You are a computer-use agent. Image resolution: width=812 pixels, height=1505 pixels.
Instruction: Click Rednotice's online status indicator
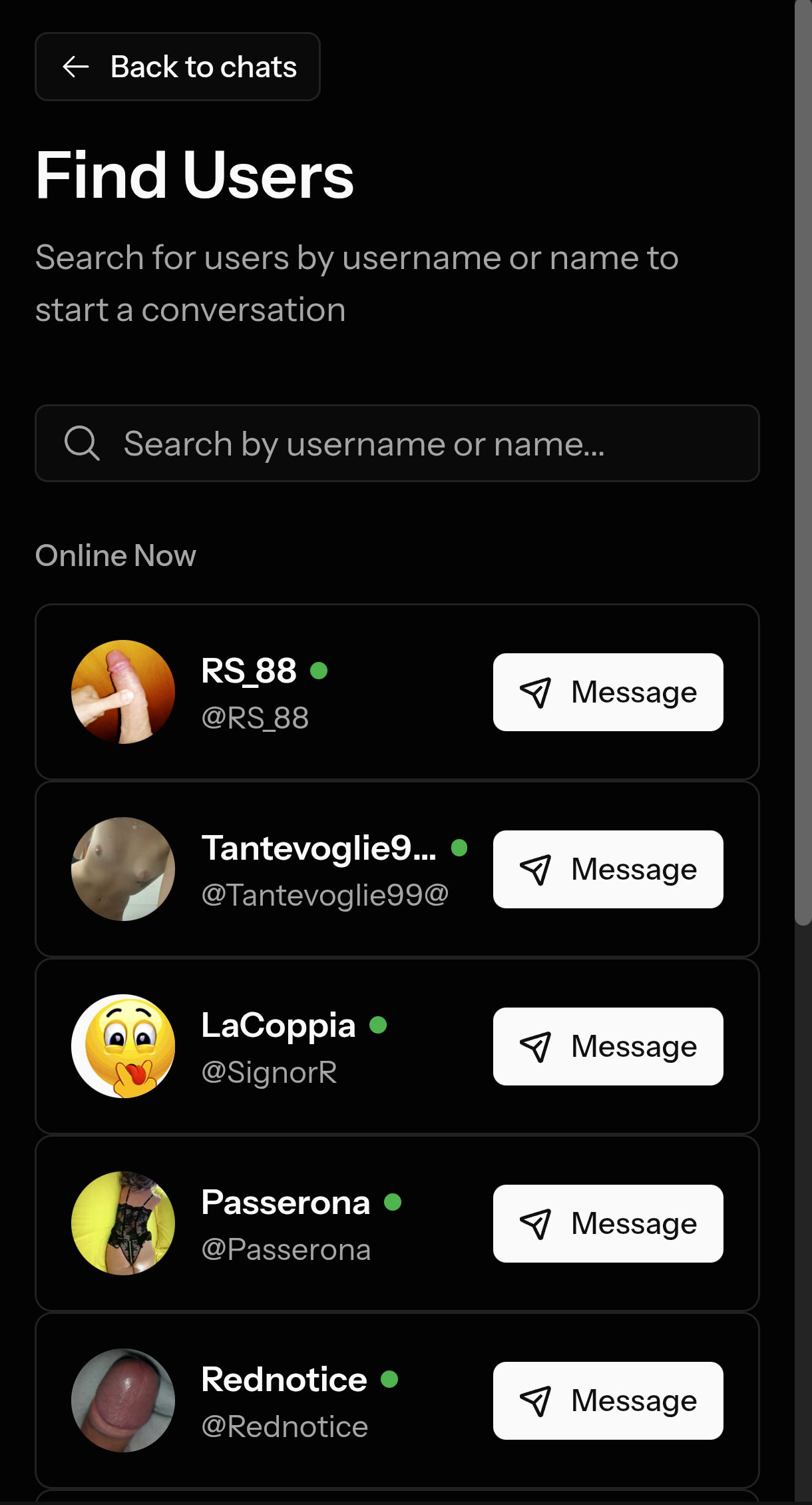click(389, 1380)
